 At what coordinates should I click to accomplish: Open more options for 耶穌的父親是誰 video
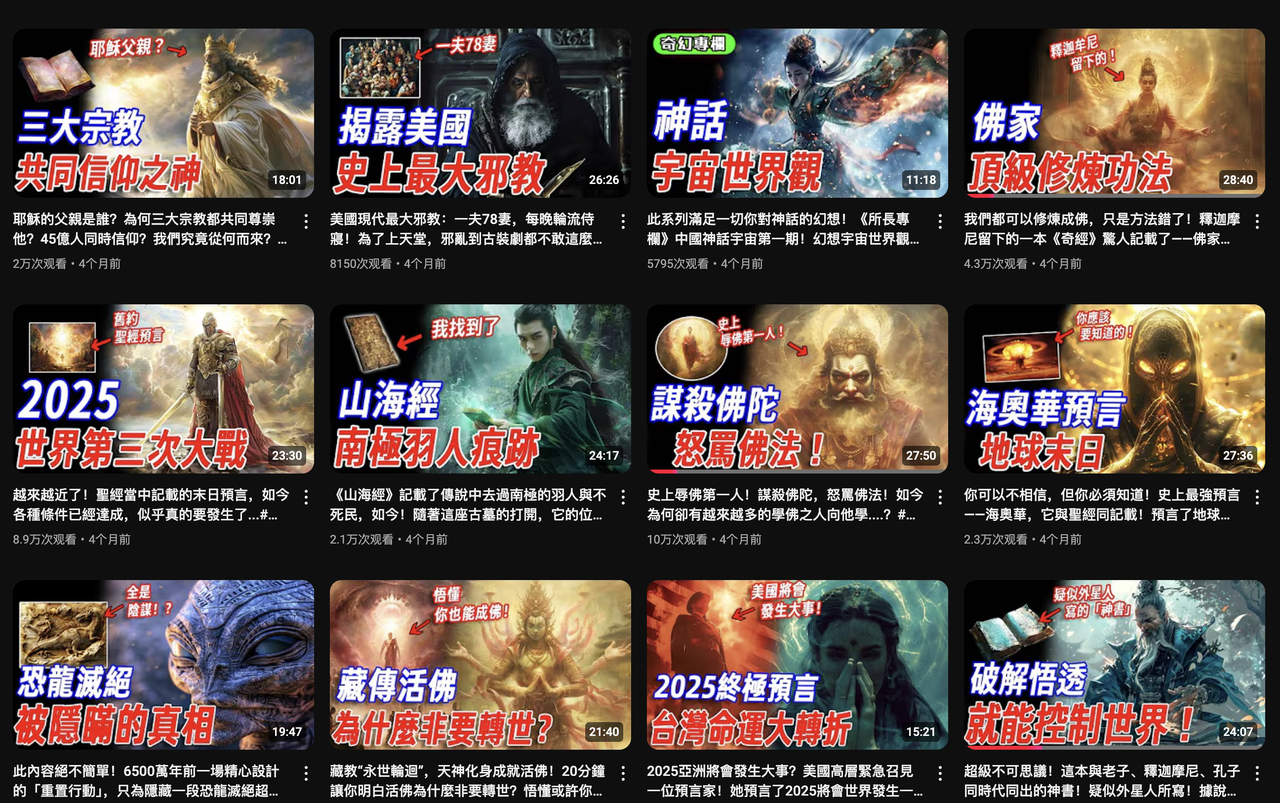click(306, 221)
